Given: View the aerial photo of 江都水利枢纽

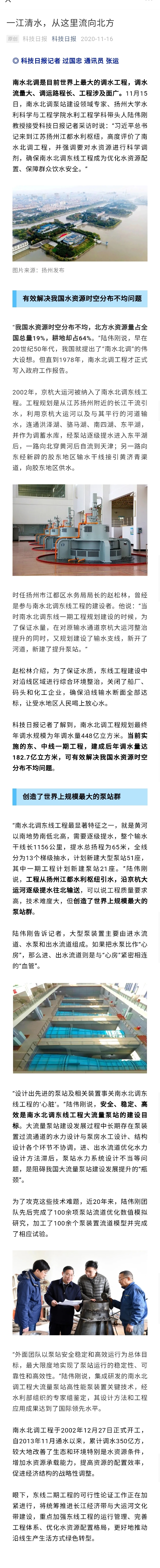Looking at the screenshot, I should tap(80, 223).
